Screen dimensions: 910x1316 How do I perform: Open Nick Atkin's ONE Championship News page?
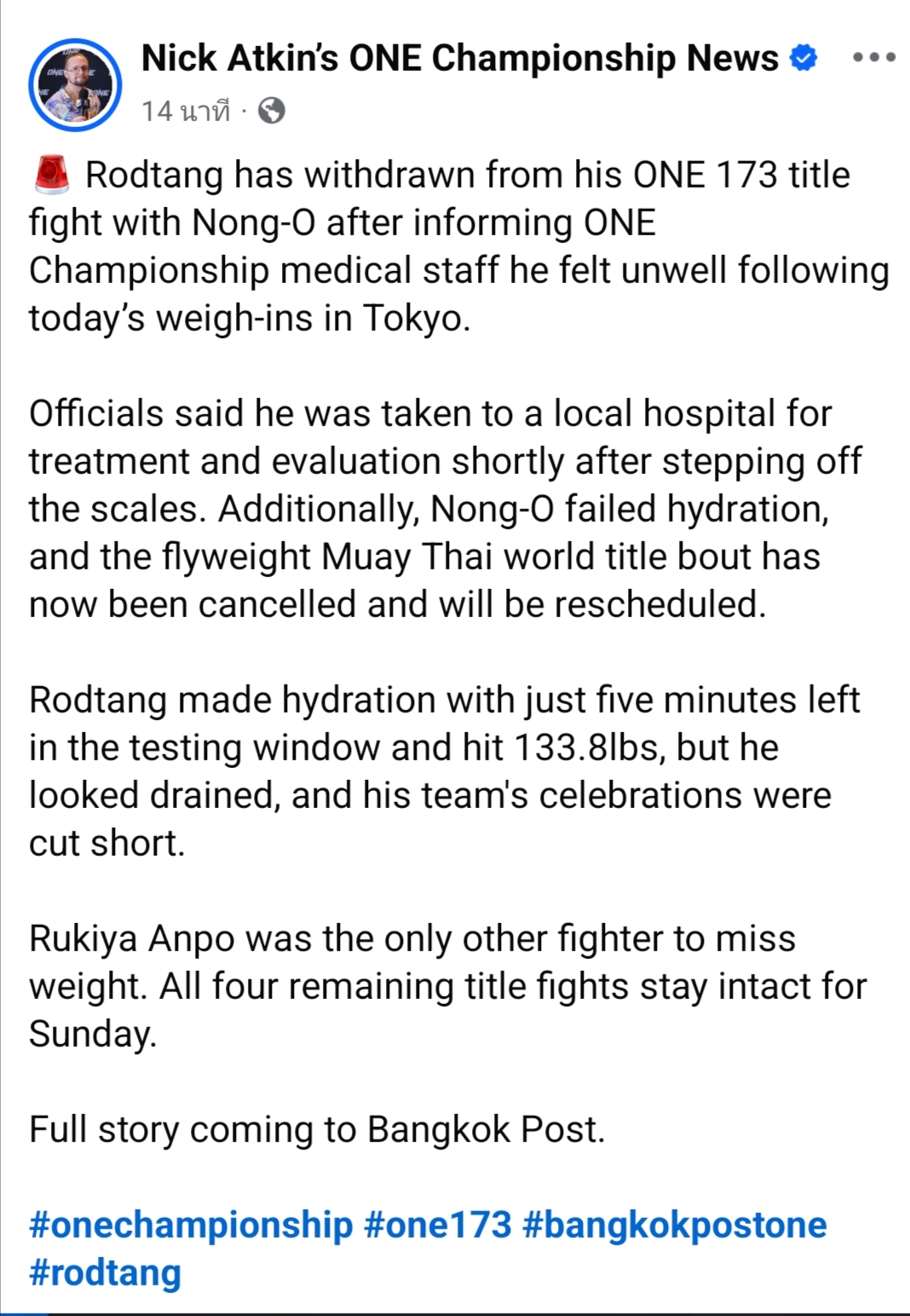coord(458,58)
